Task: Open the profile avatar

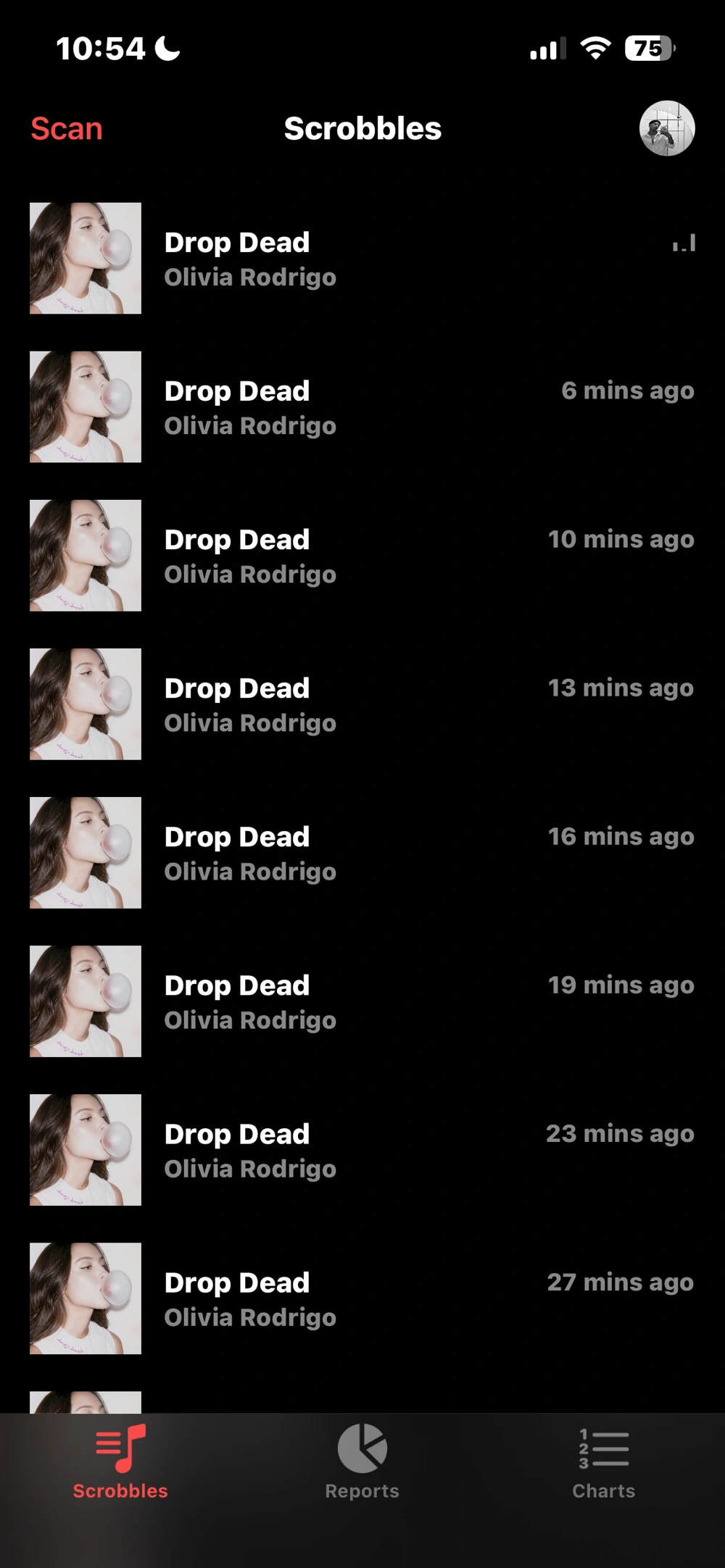Action: (666, 128)
